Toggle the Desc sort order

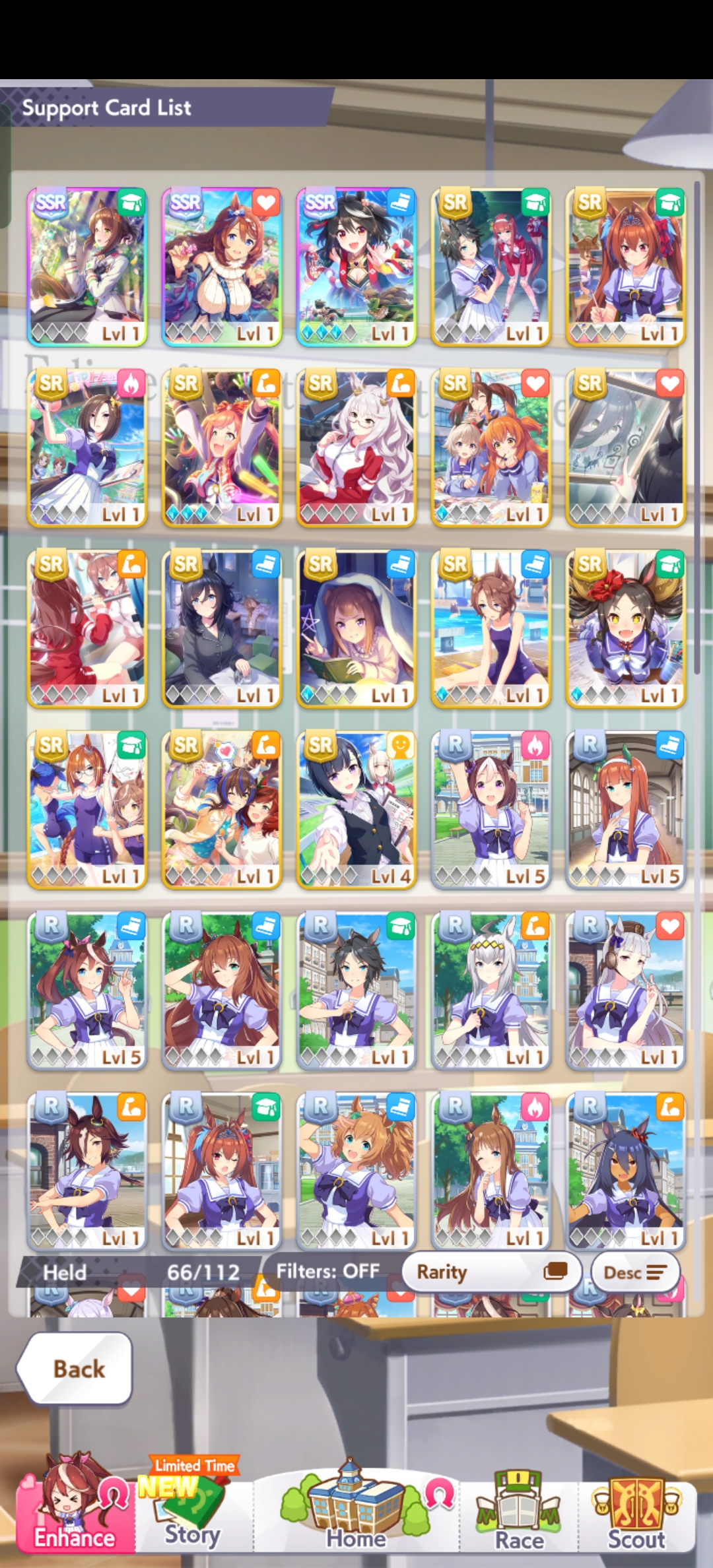tap(636, 1271)
